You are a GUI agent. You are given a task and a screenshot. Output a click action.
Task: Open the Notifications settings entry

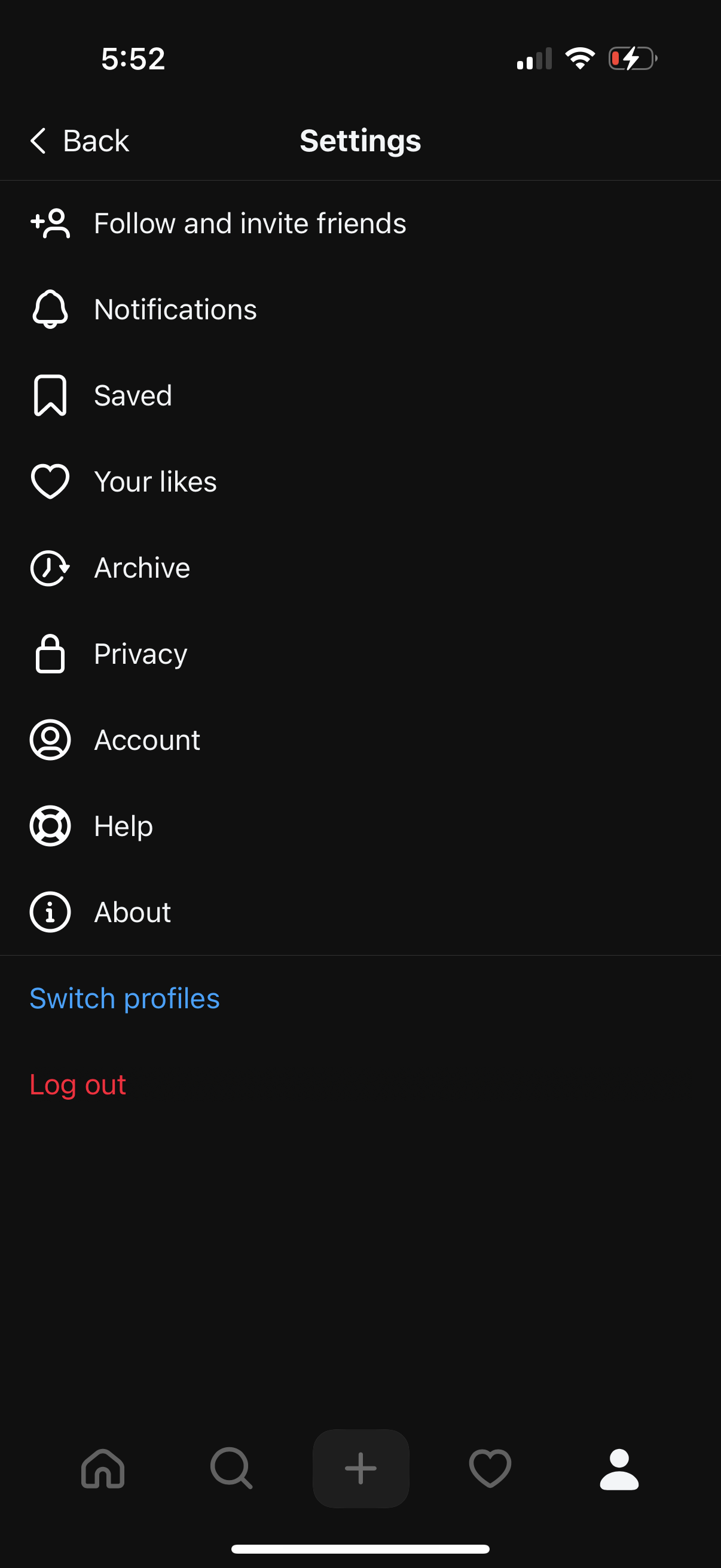tap(175, 309)
